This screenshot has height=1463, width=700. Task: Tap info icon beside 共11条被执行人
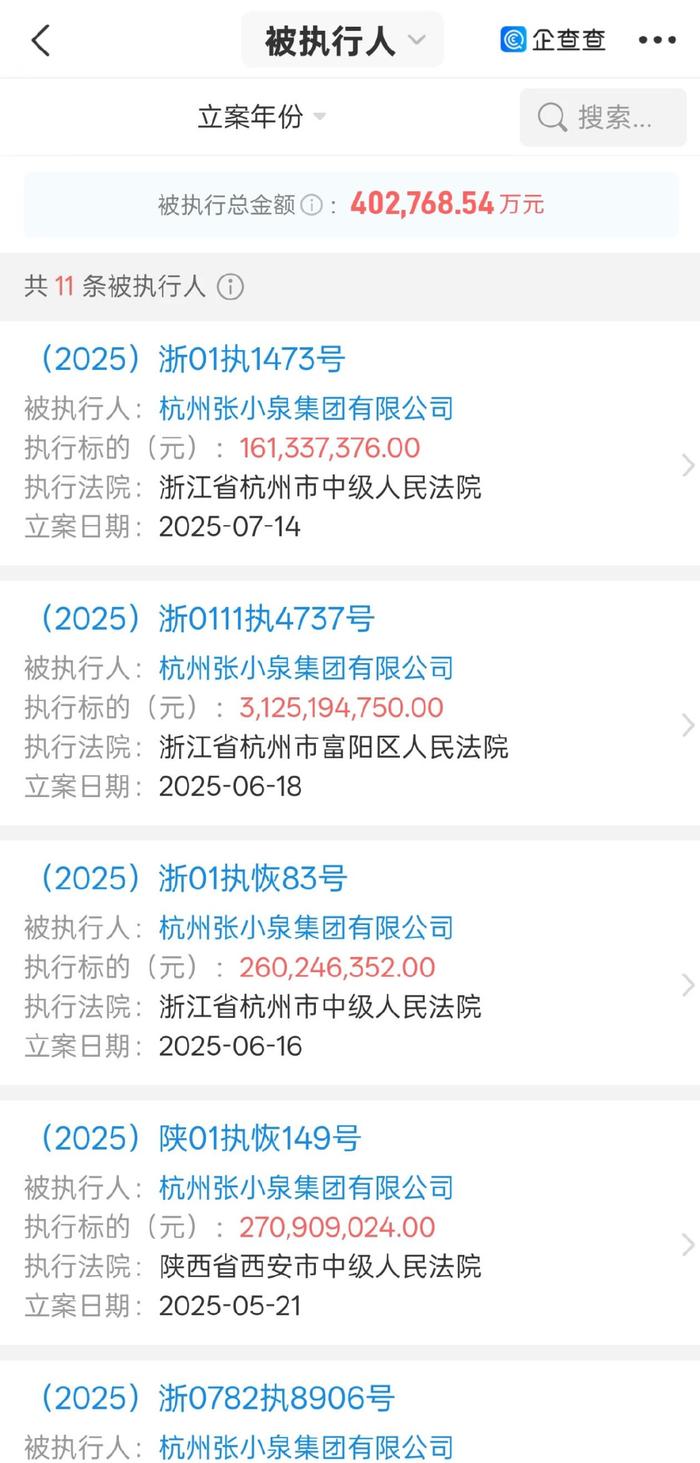[230, 287]
